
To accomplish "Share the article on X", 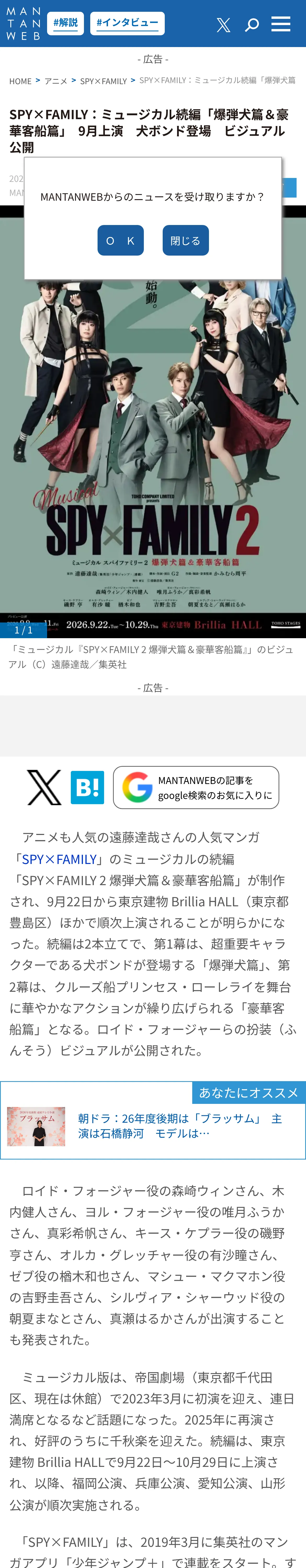I will (44, 787).
